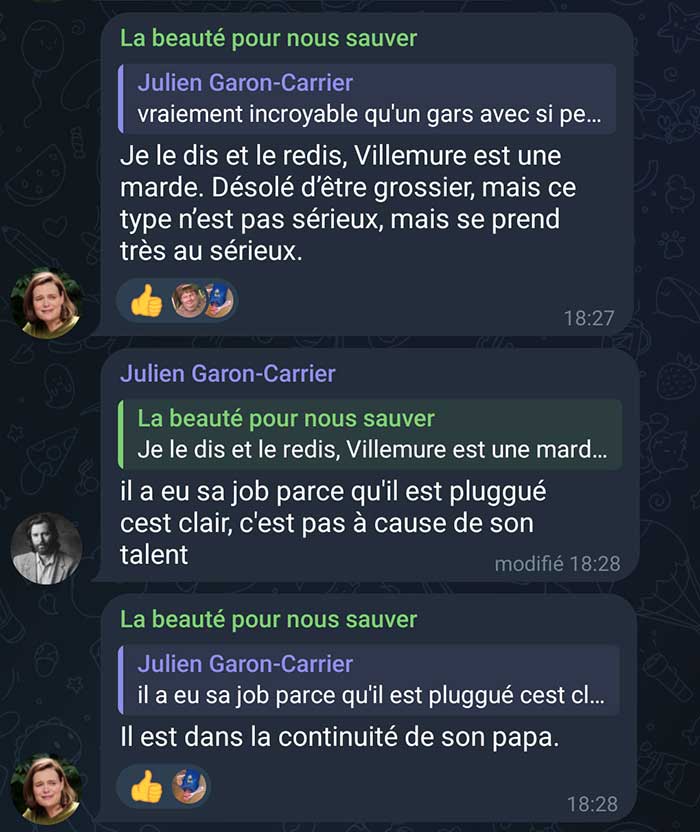Image resolution: width=700 pixels, height=832 pixels.
Task: Go to quoted reply 'il a eu sa job'
Action: [369, 680]
